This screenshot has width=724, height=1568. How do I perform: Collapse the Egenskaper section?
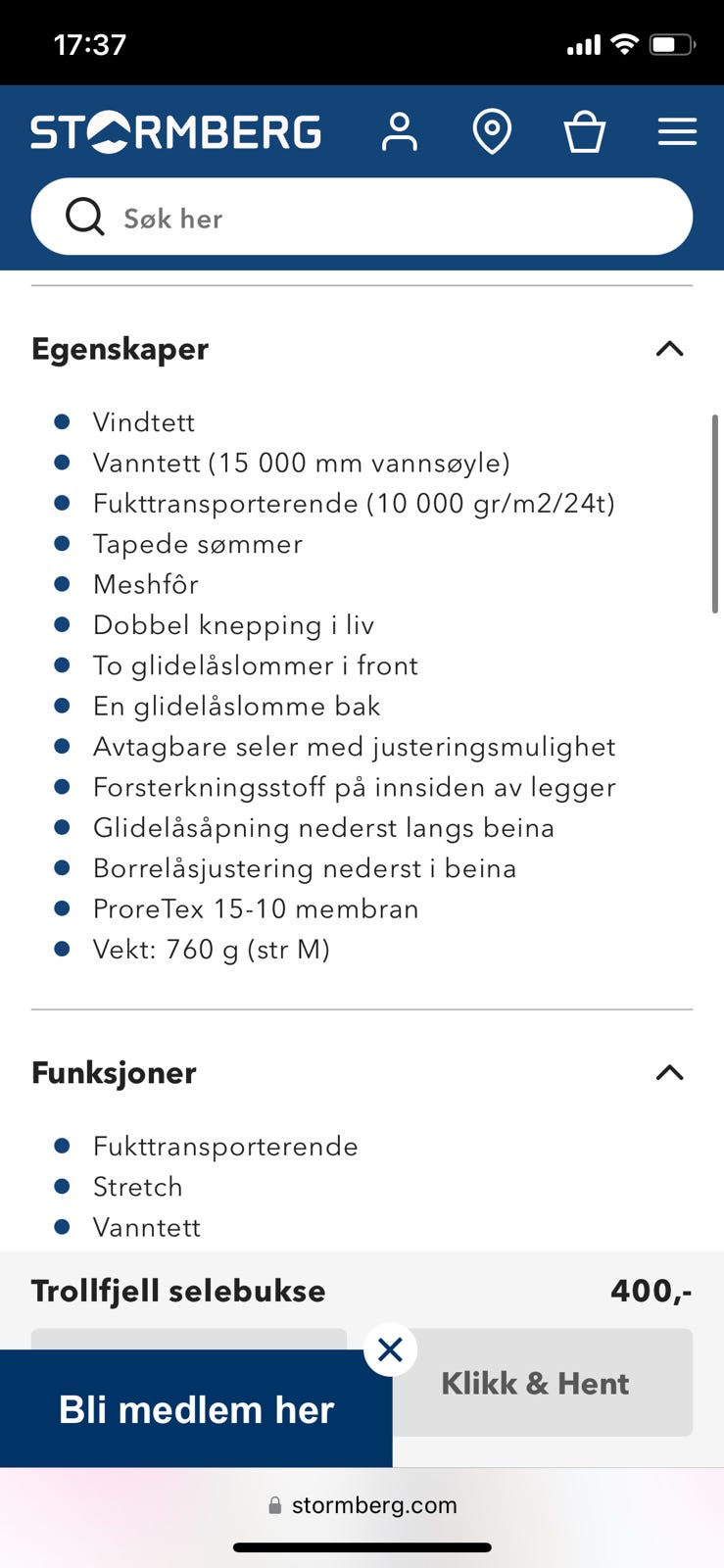coord(669,349)
